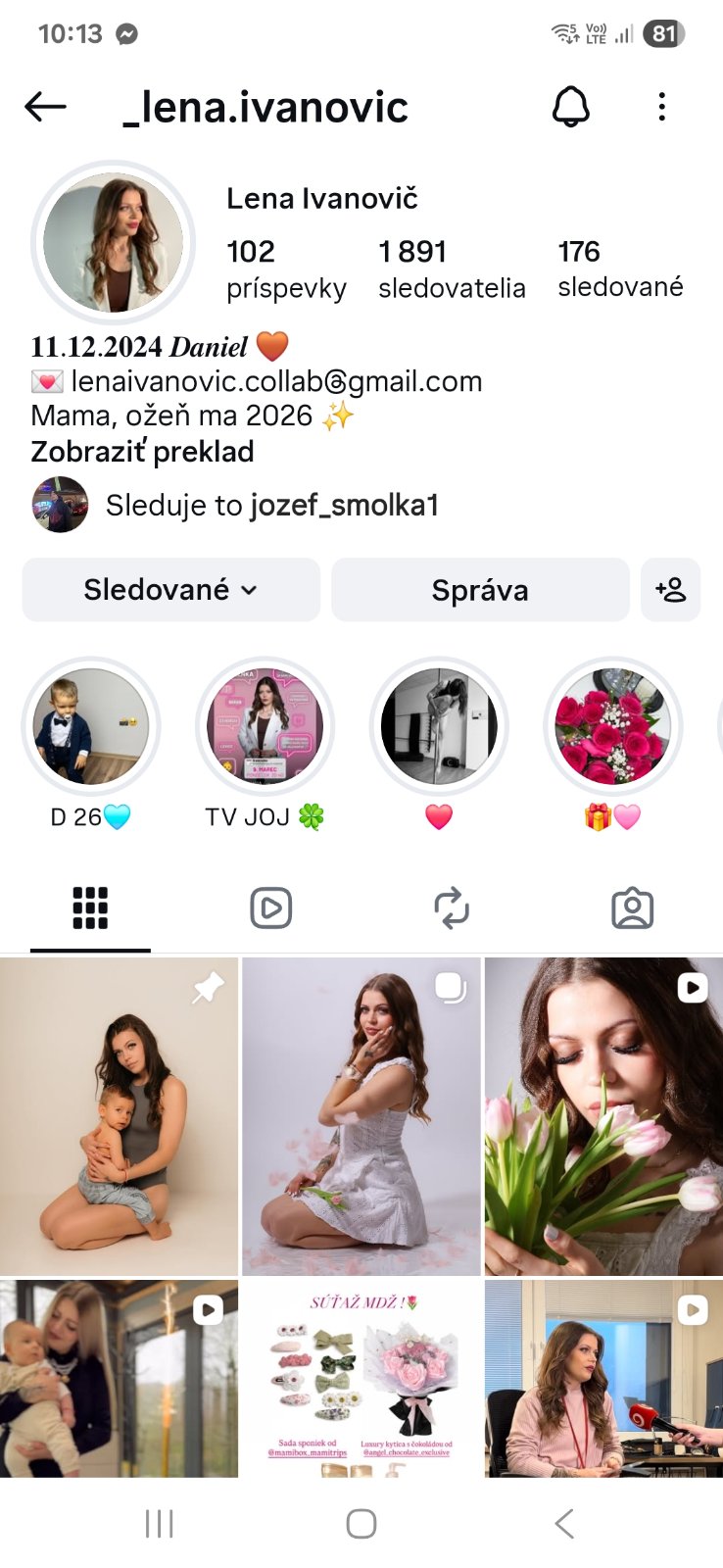Switch to the Reels tab

click(270, 908)
